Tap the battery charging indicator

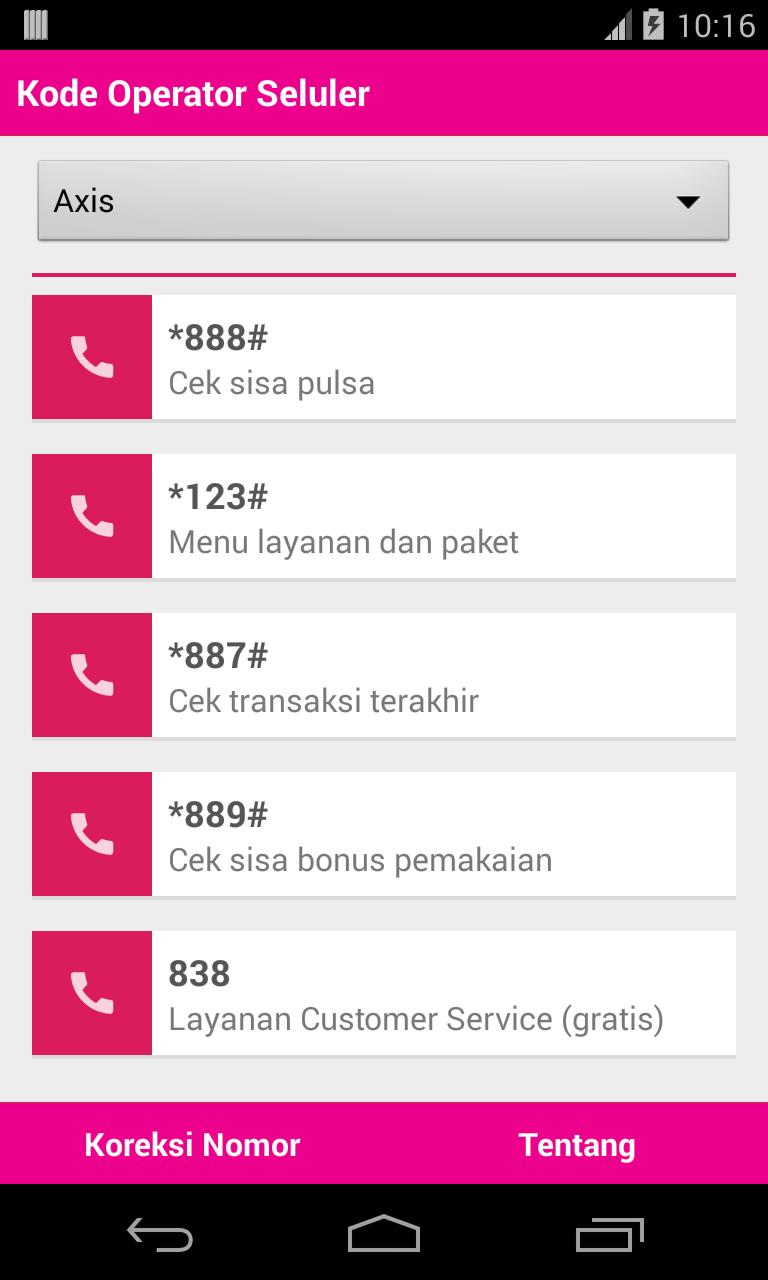[653, 27]
